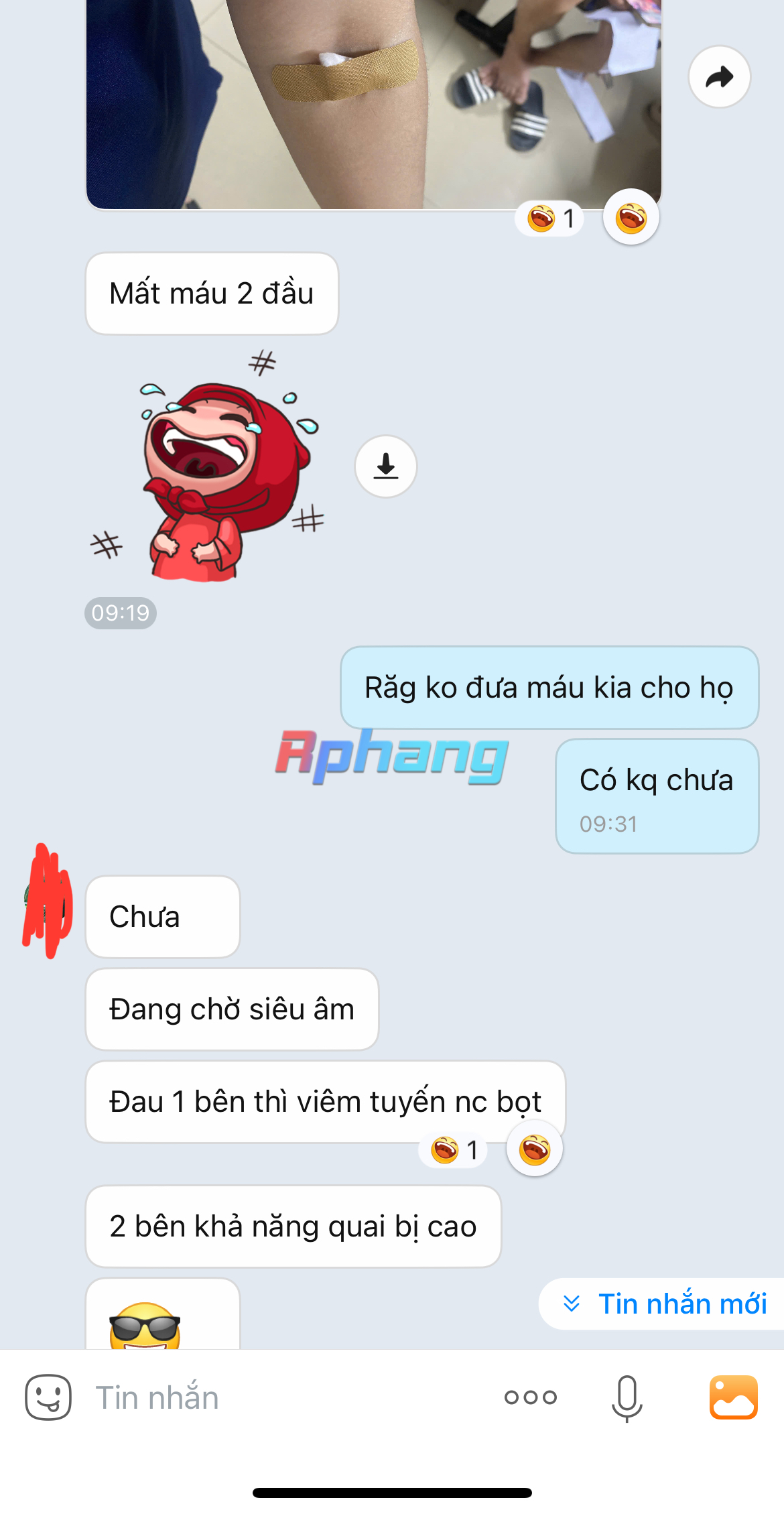The height and width of the screenshot is (1514, 784).
Task: Download the laughing red hood sticker
Action: pos(385,466)
